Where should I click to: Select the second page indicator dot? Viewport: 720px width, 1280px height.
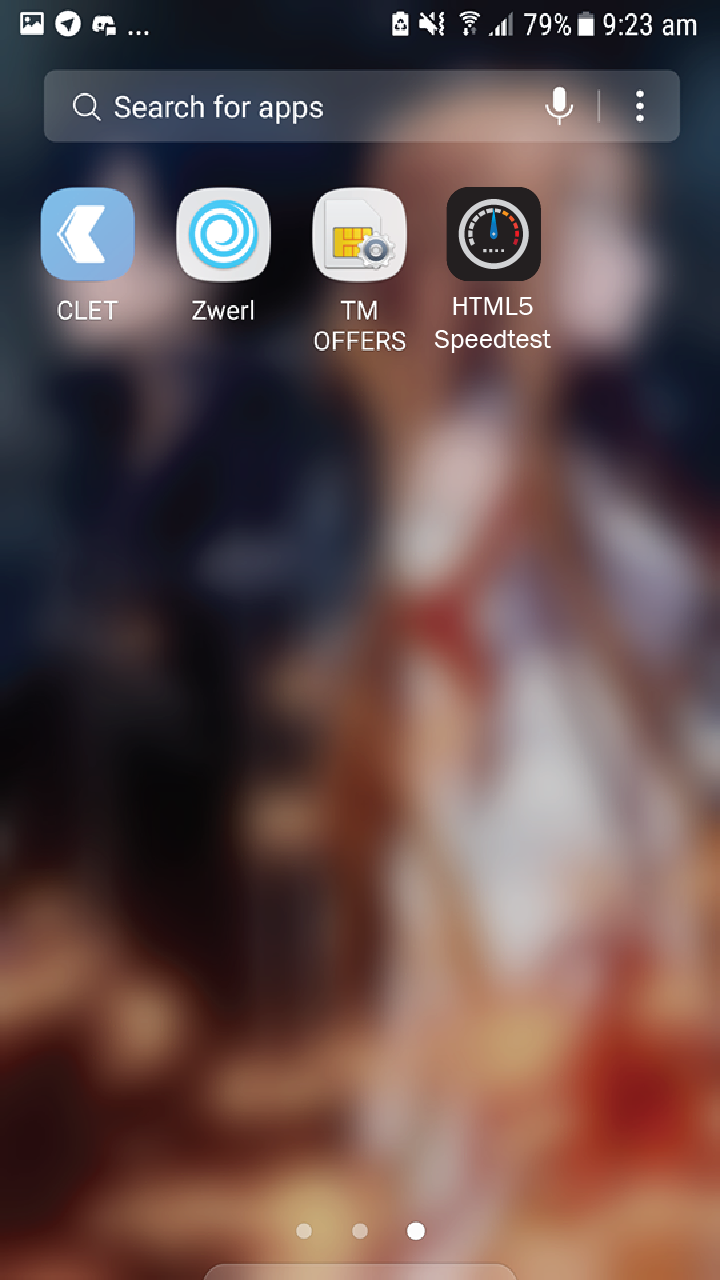(x=360, y=1231)
